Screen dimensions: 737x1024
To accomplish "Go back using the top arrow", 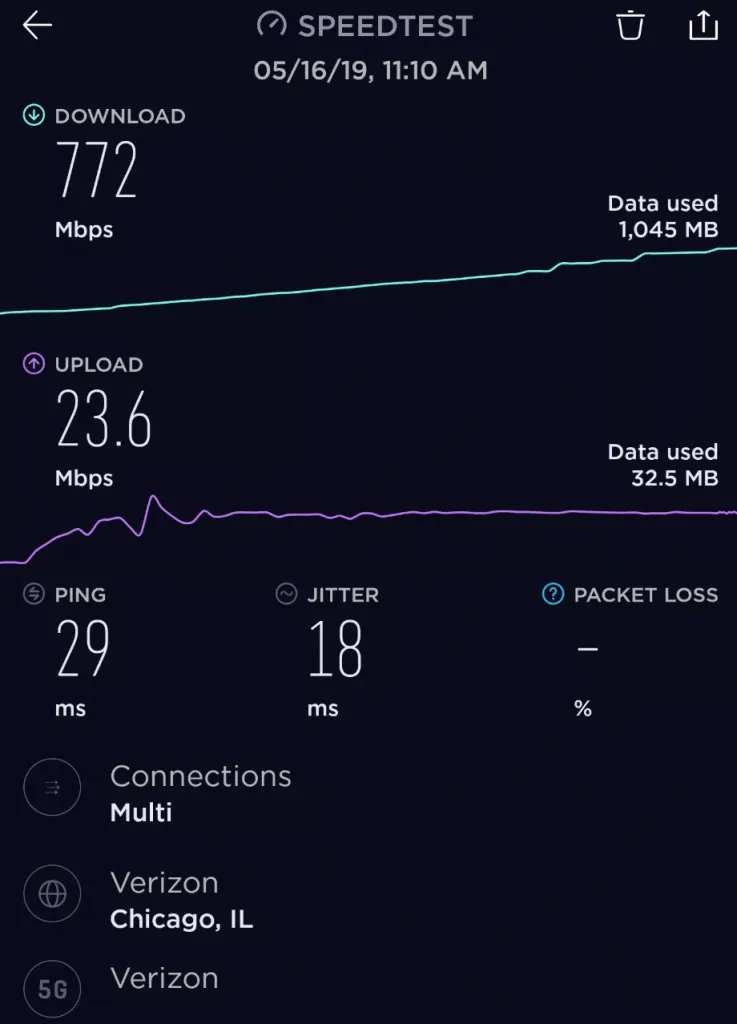I will pyautogui.click(x=37, y=26).
